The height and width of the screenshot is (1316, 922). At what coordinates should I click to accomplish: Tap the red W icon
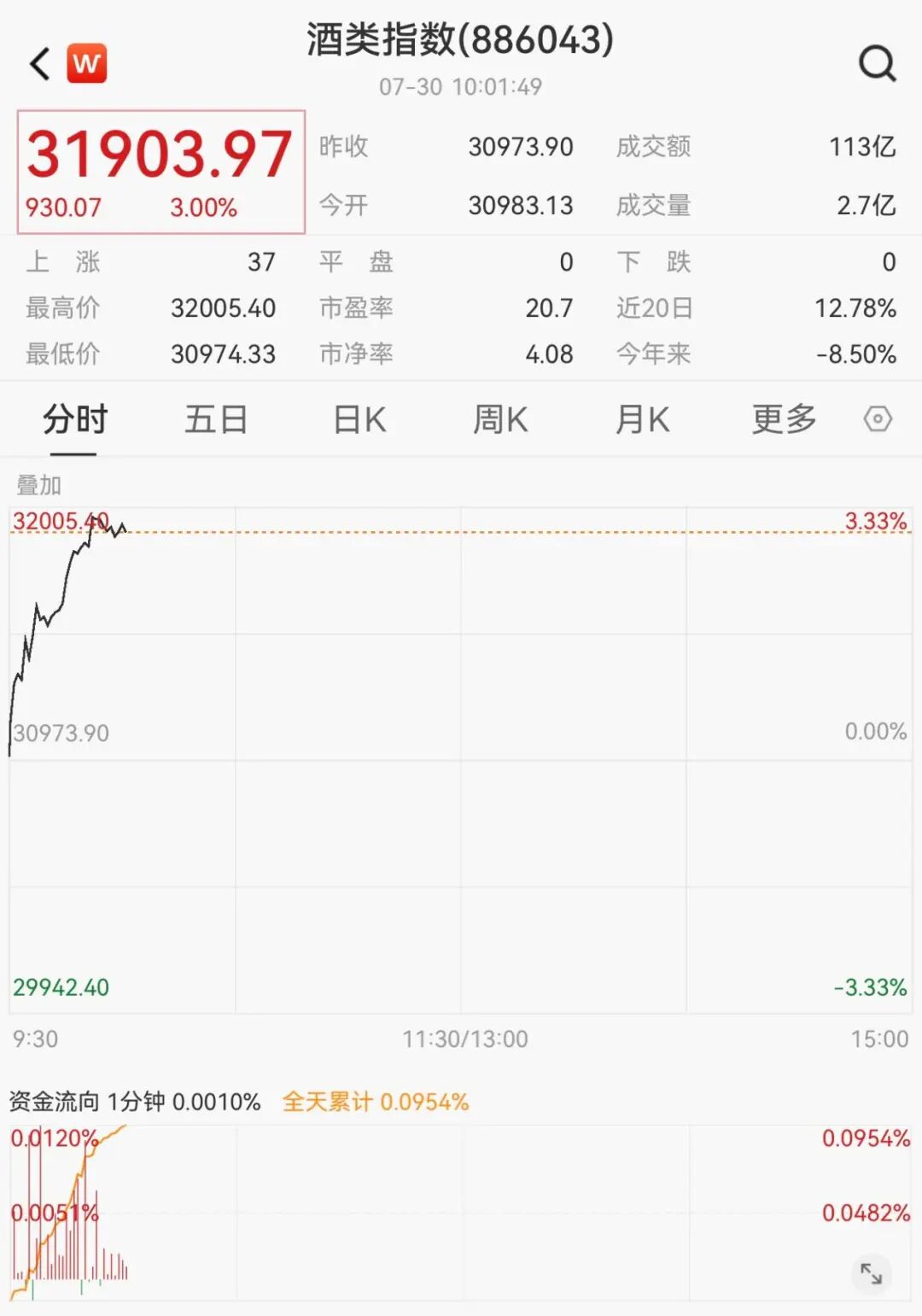point(87,63)
